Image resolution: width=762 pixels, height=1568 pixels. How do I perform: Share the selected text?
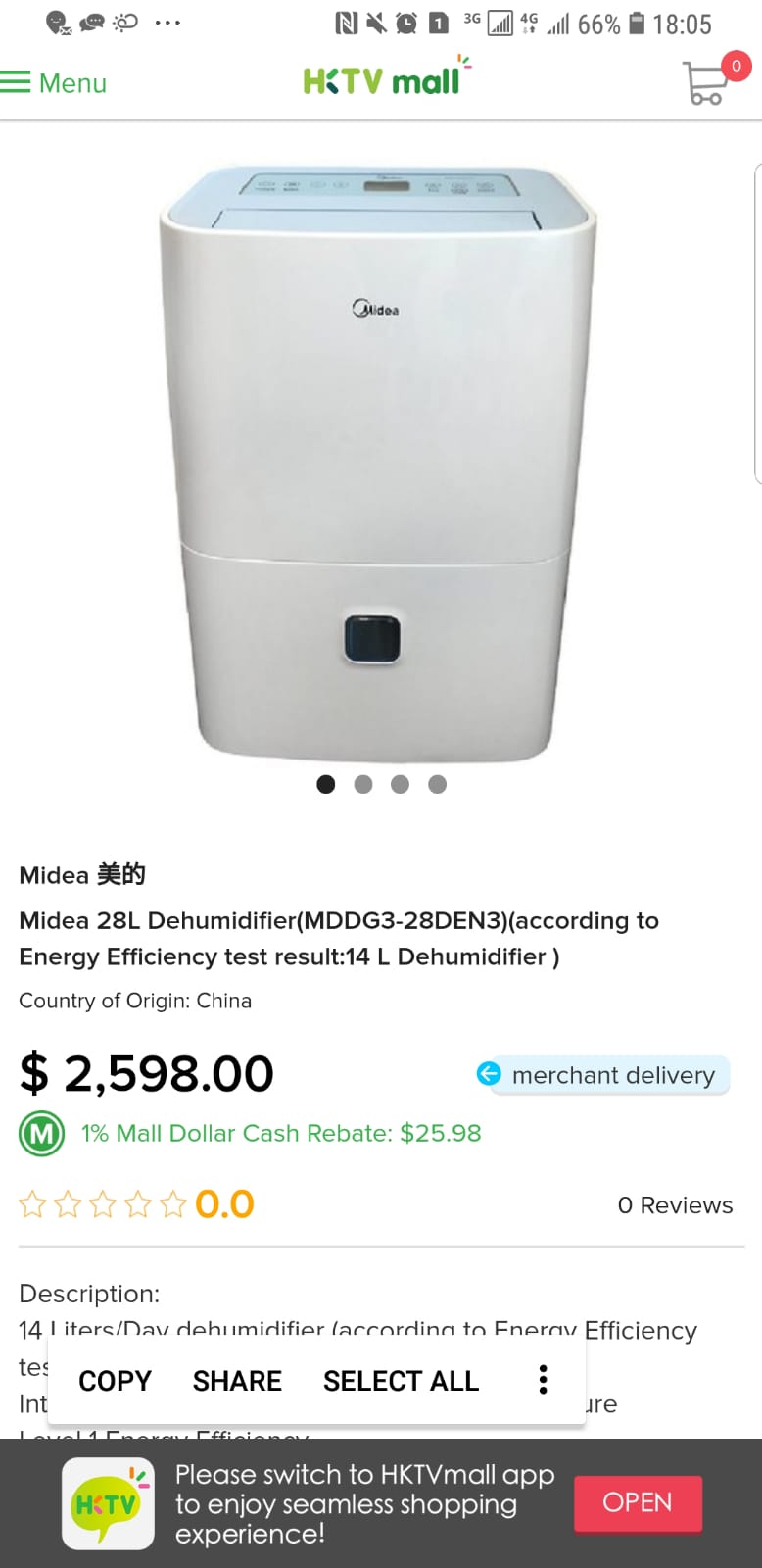[237, 1381]
